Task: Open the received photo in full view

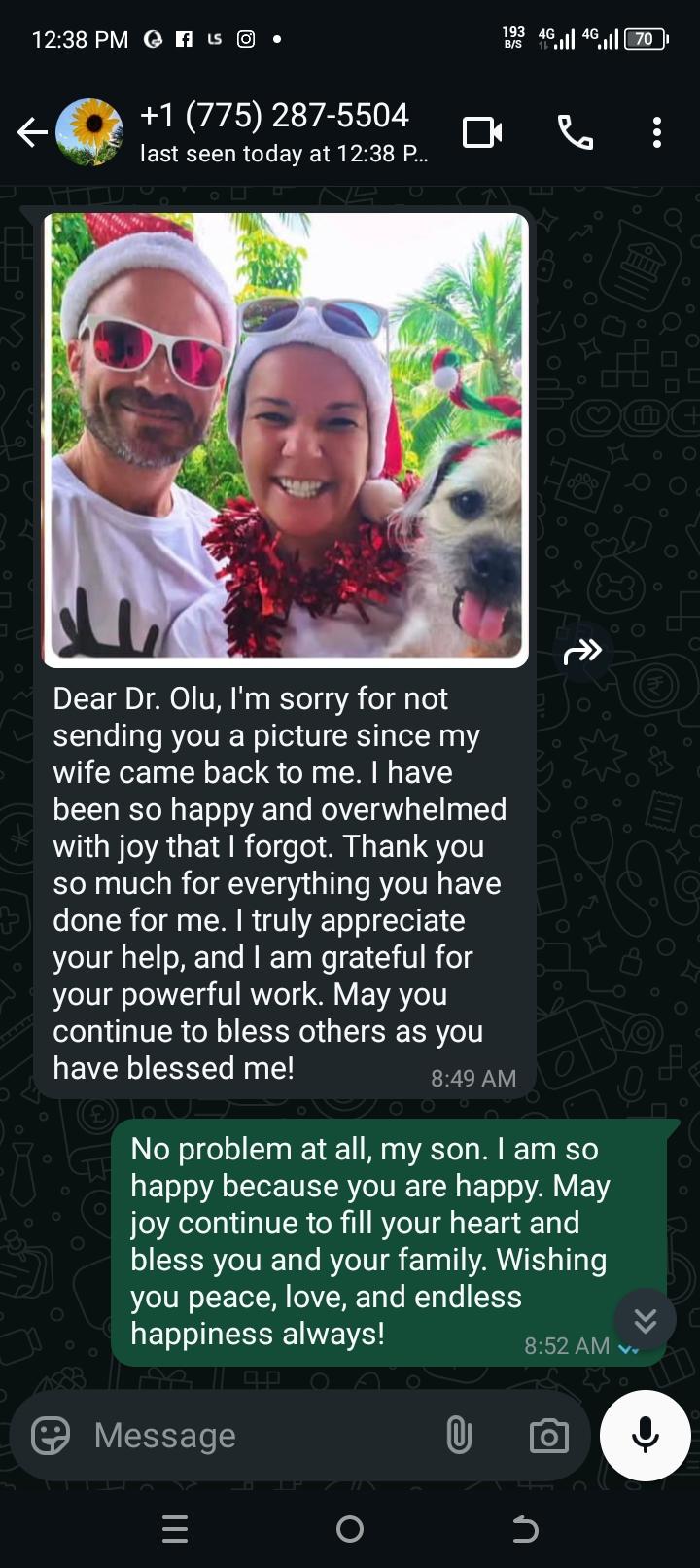Action: (286, 440)
